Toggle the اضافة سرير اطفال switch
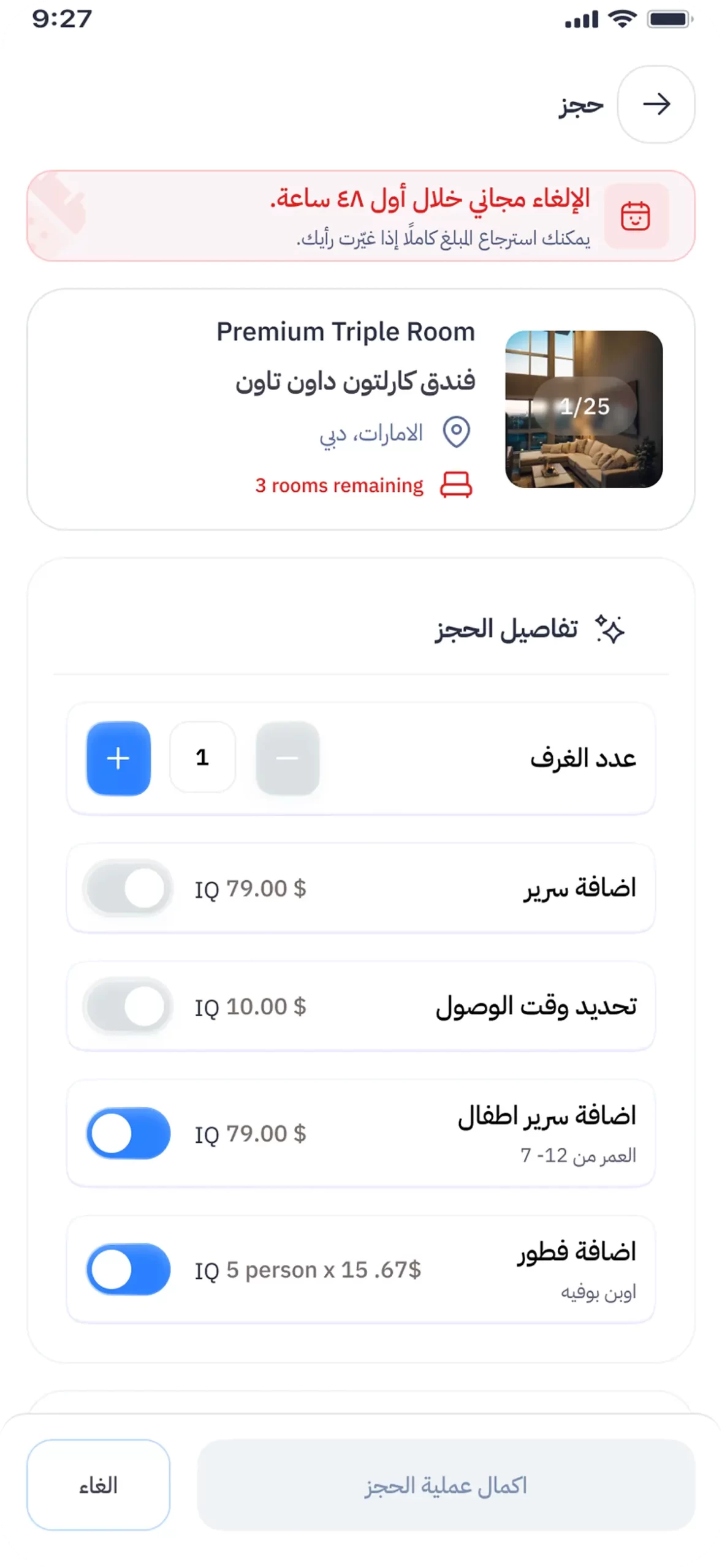The height and width of the screenshot is (1568, 722). point(128,1133)
